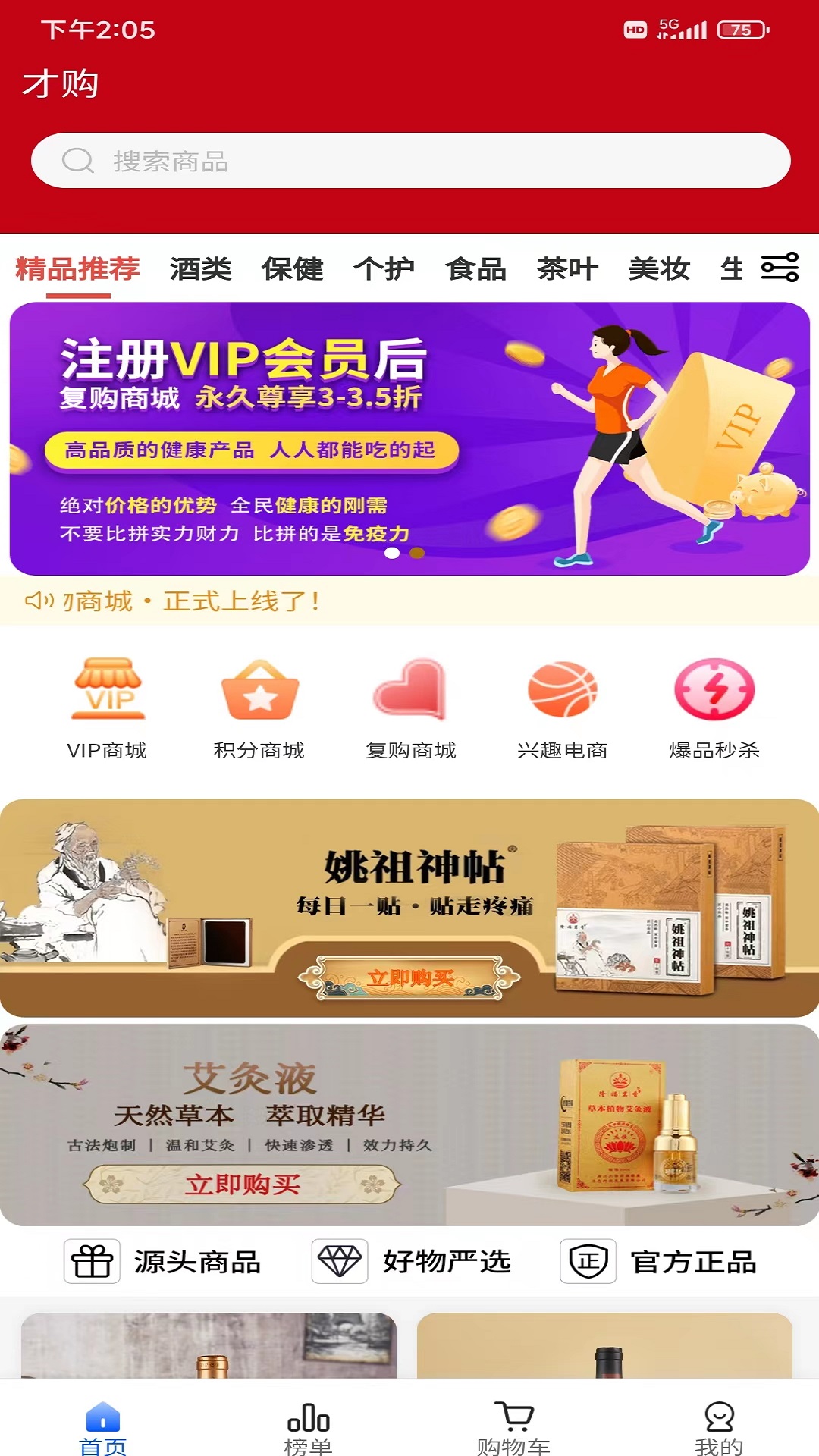Tap the 搜索商品 search box
Image resolution: width=819 pixels, height=1456 pixels.
pyautogui.click(x=409, y=161)
